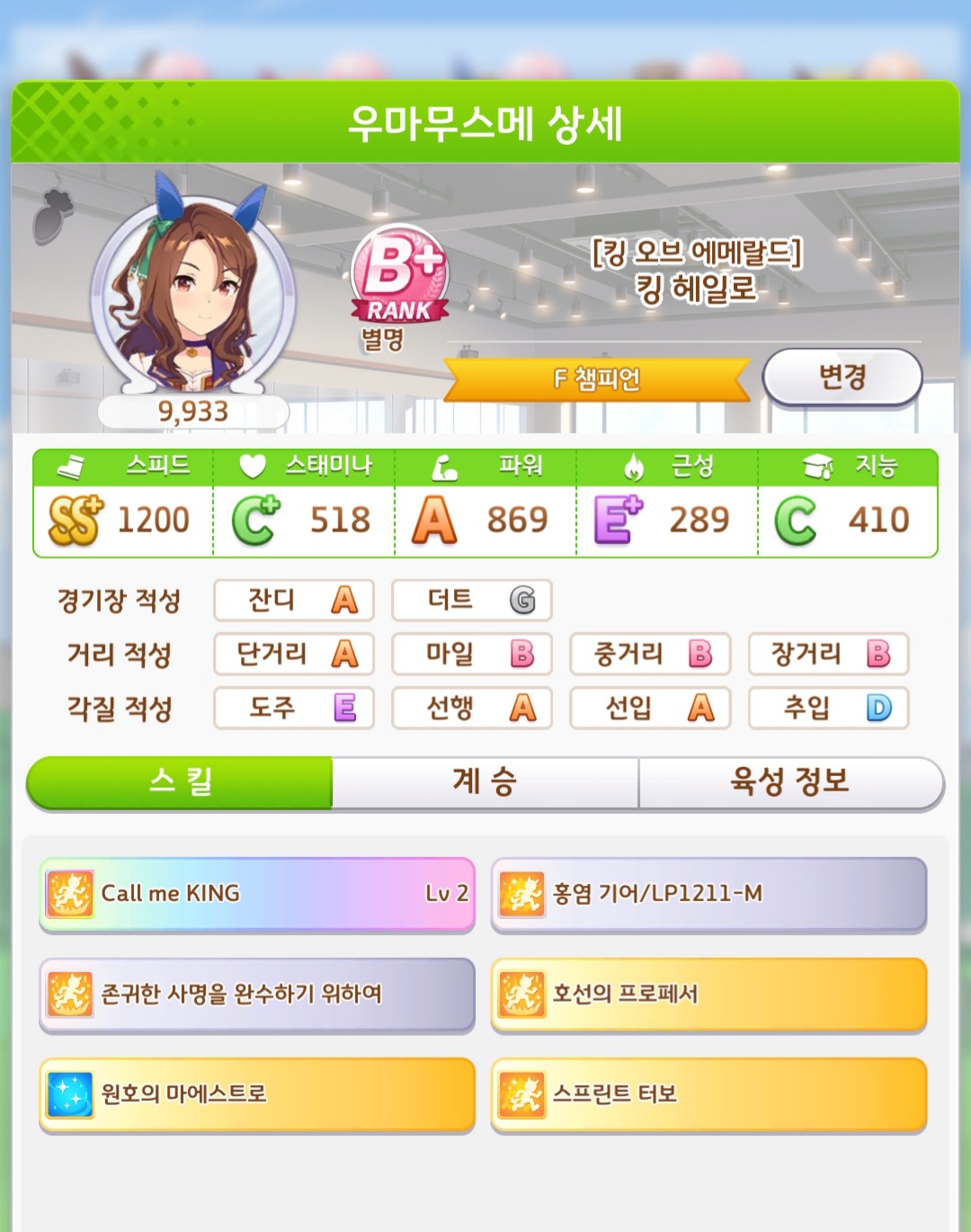Tap the 변경 button to change the nickname
971x1232 pixels.
(842, 378)
